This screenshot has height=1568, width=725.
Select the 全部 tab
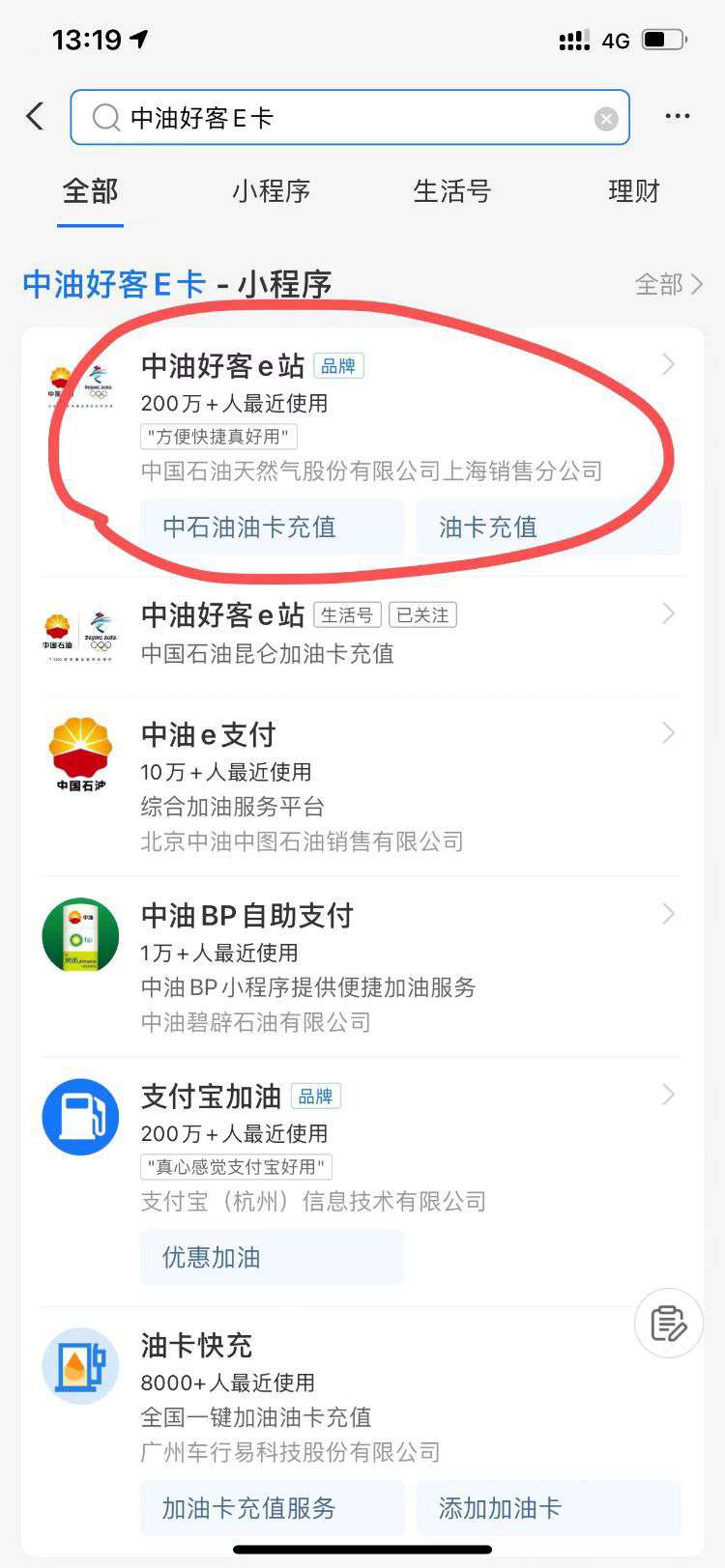point(90,191)
